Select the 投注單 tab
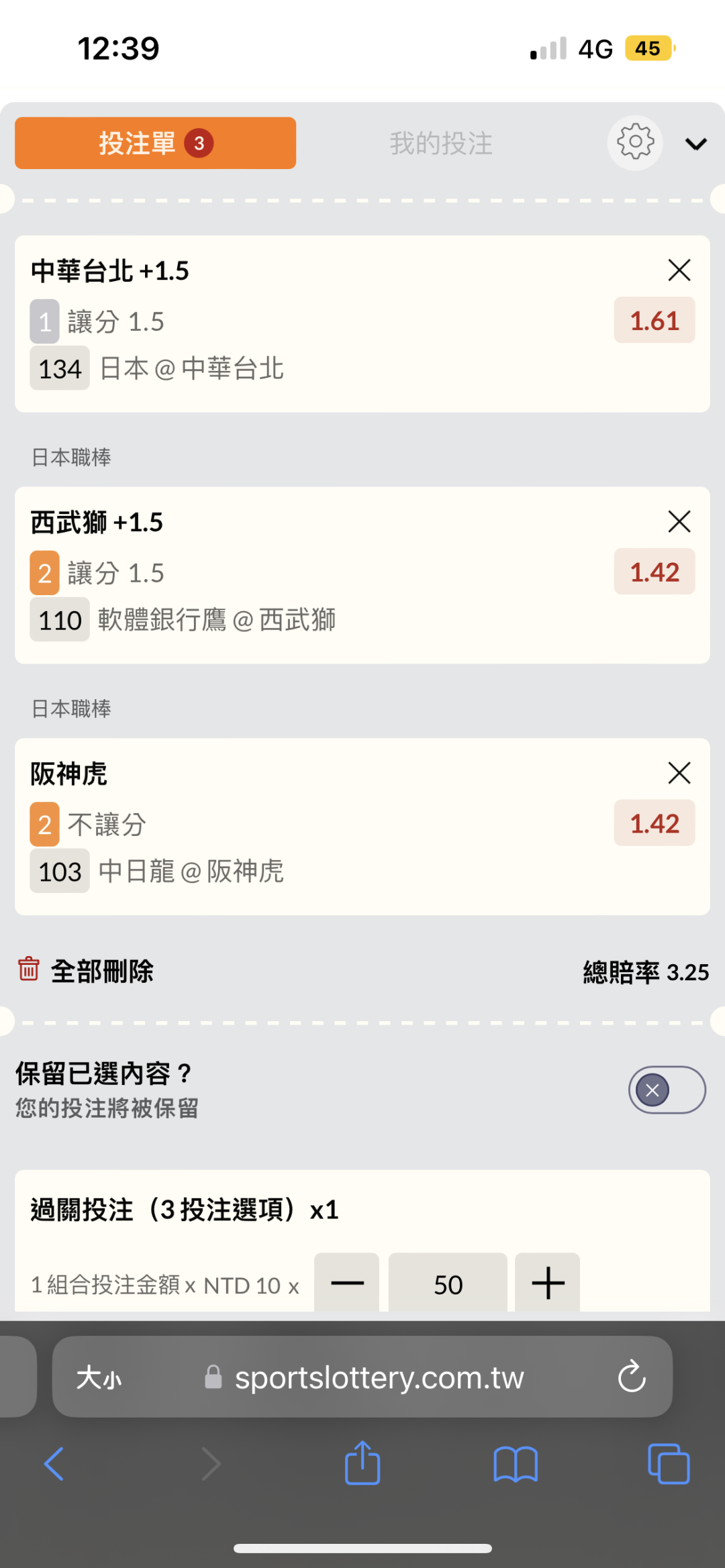Image resolution: width=725 pixels, height=1568 pixels. [x=155, y=143]
